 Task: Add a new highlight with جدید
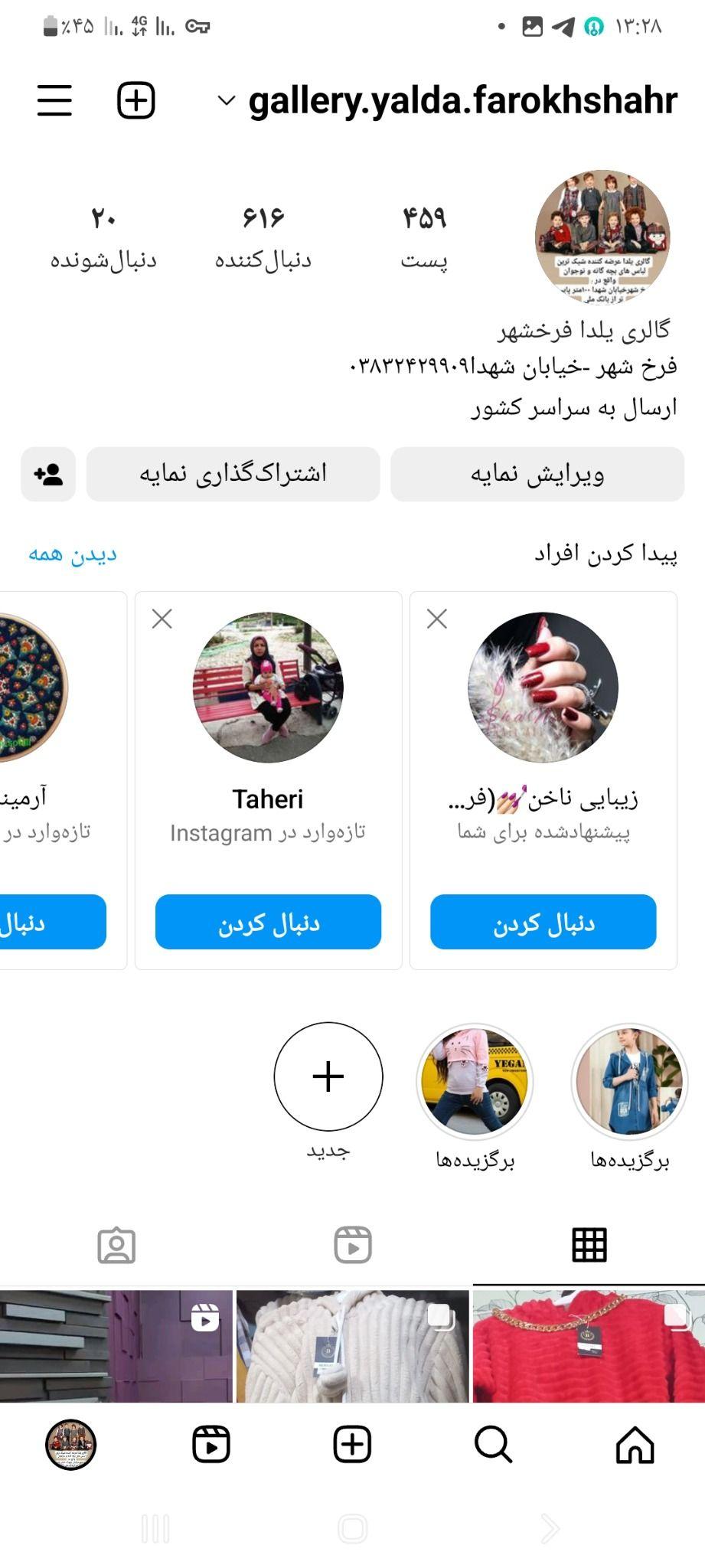[x=328, y=1076]
